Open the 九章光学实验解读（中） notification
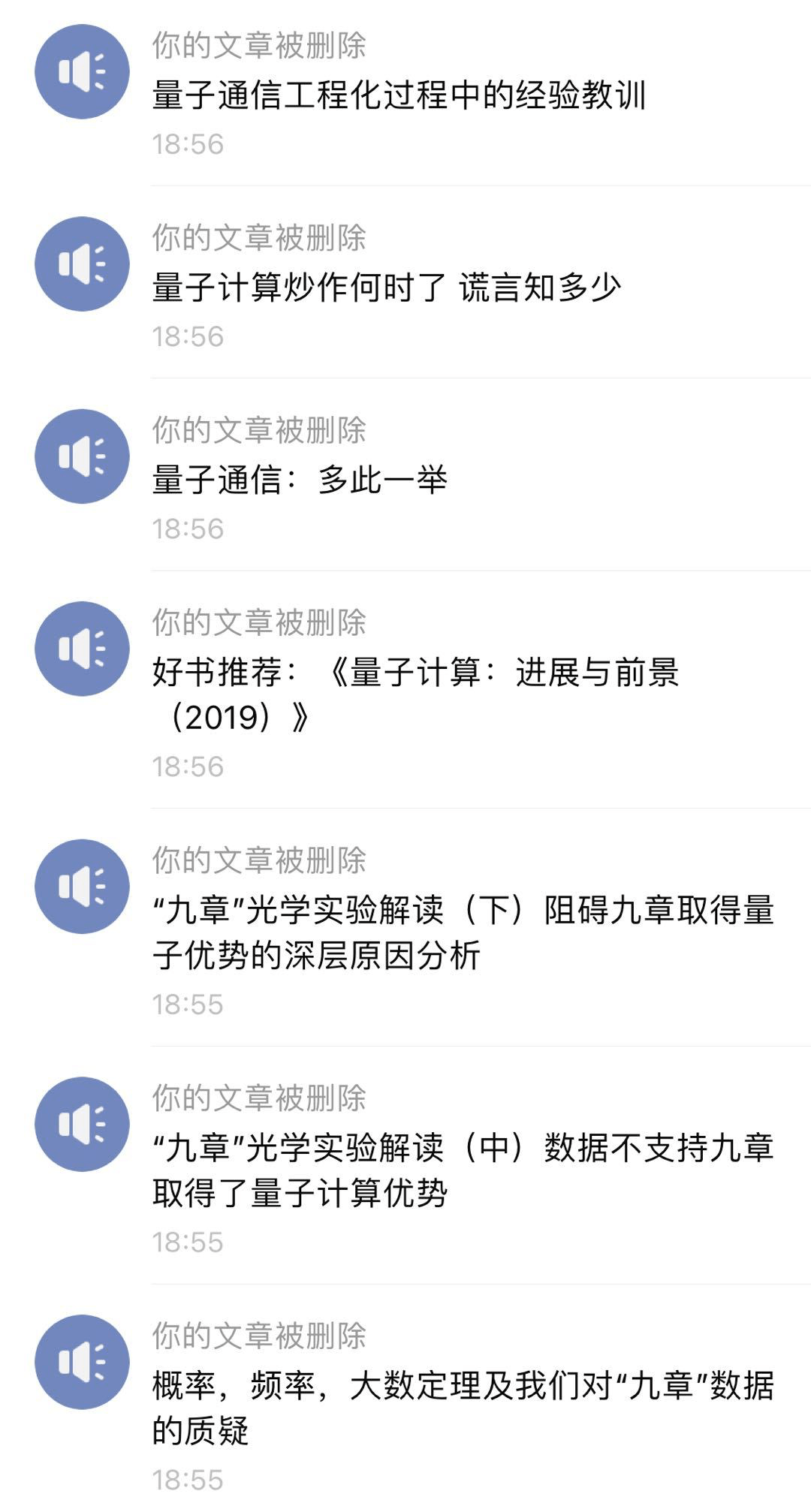The width and height of the screenshot is (811, 1512). pos(405,1166)
